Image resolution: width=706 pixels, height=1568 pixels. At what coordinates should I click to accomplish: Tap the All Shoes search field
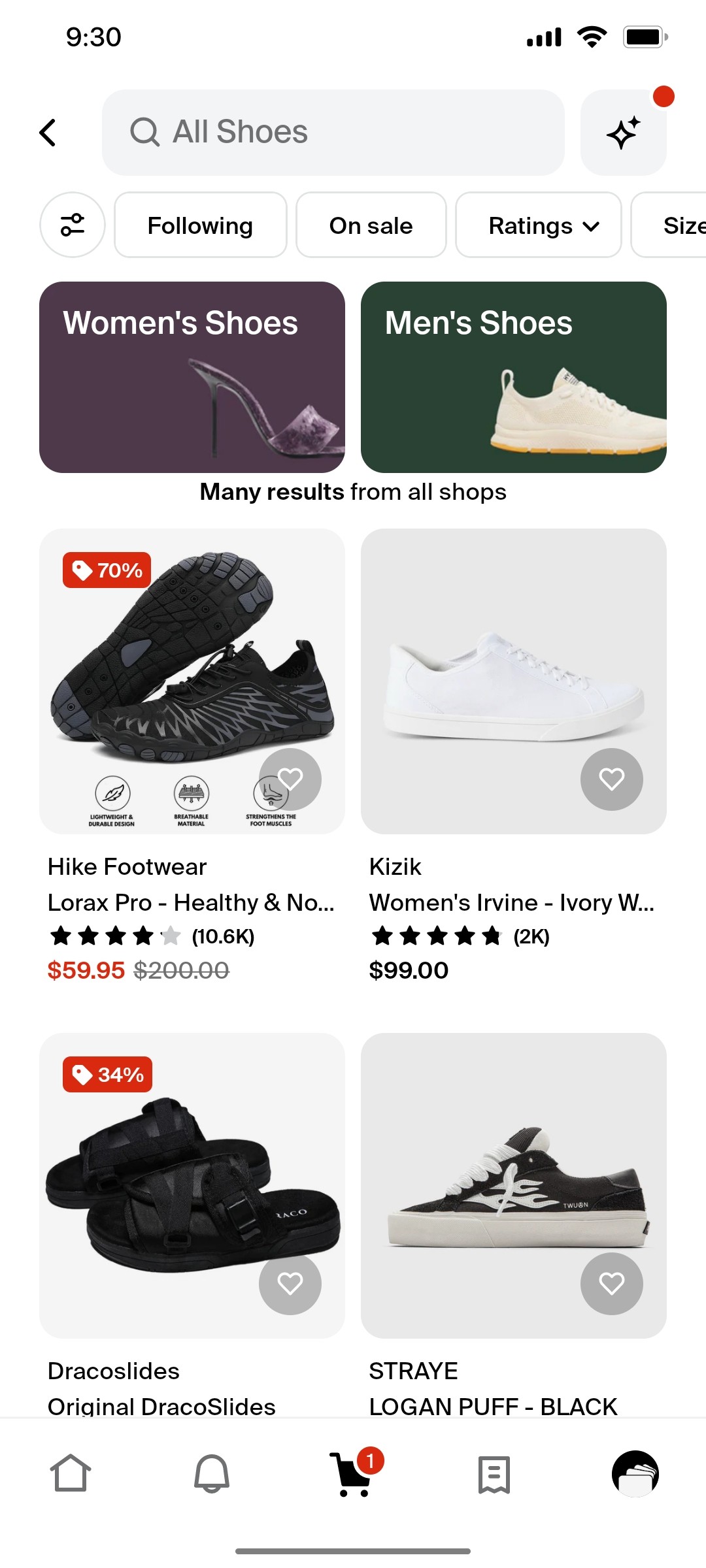point(333,131)
